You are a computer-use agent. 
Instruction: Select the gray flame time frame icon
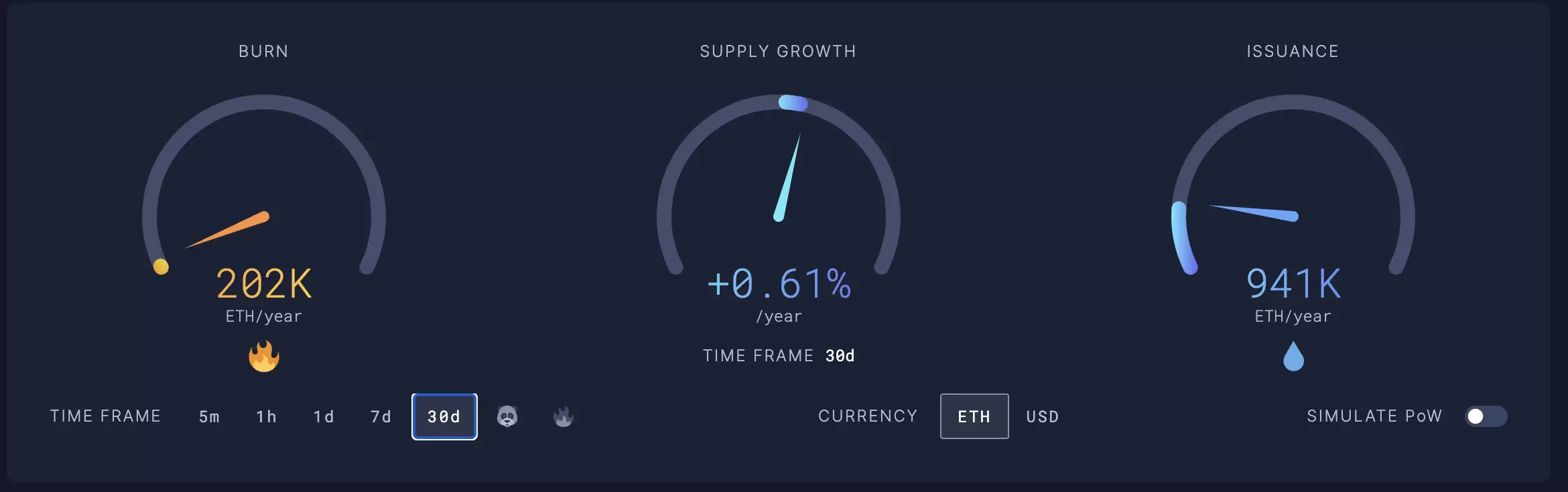[564, 417]
